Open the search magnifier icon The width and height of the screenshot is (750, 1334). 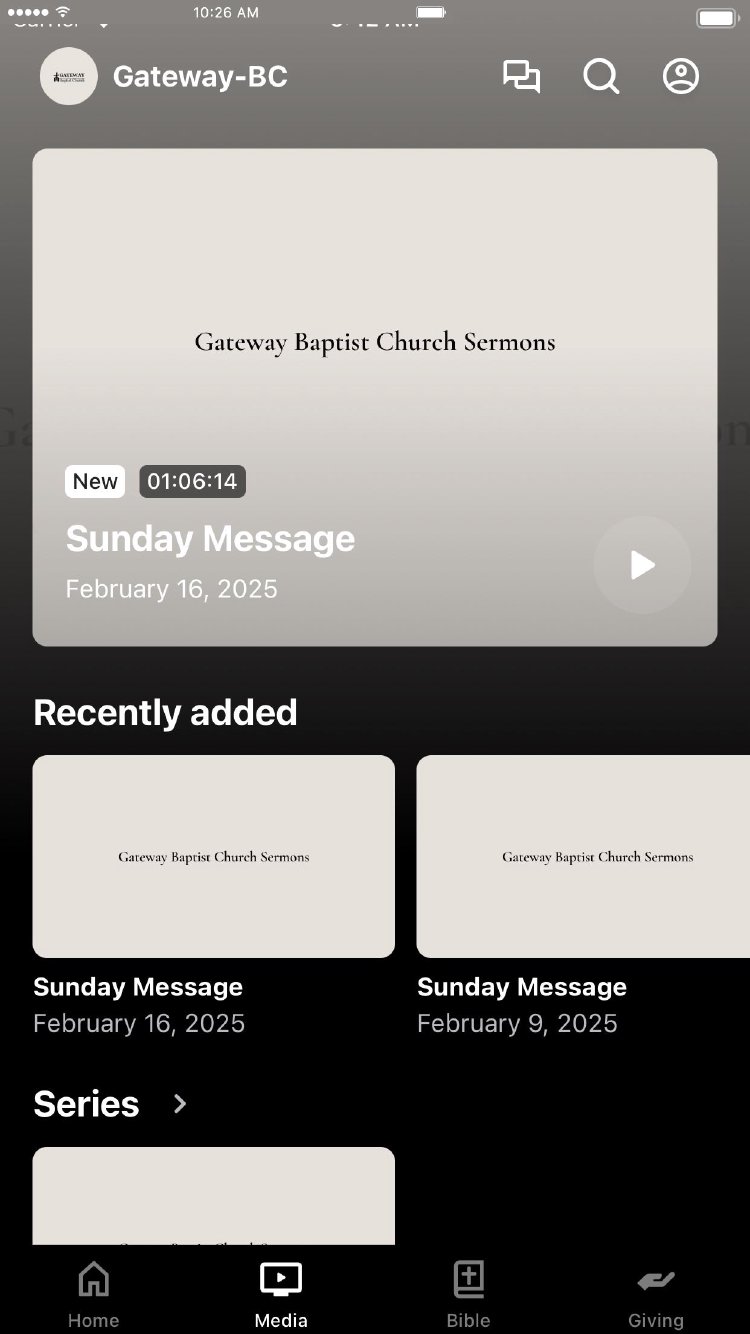[601, 77]
